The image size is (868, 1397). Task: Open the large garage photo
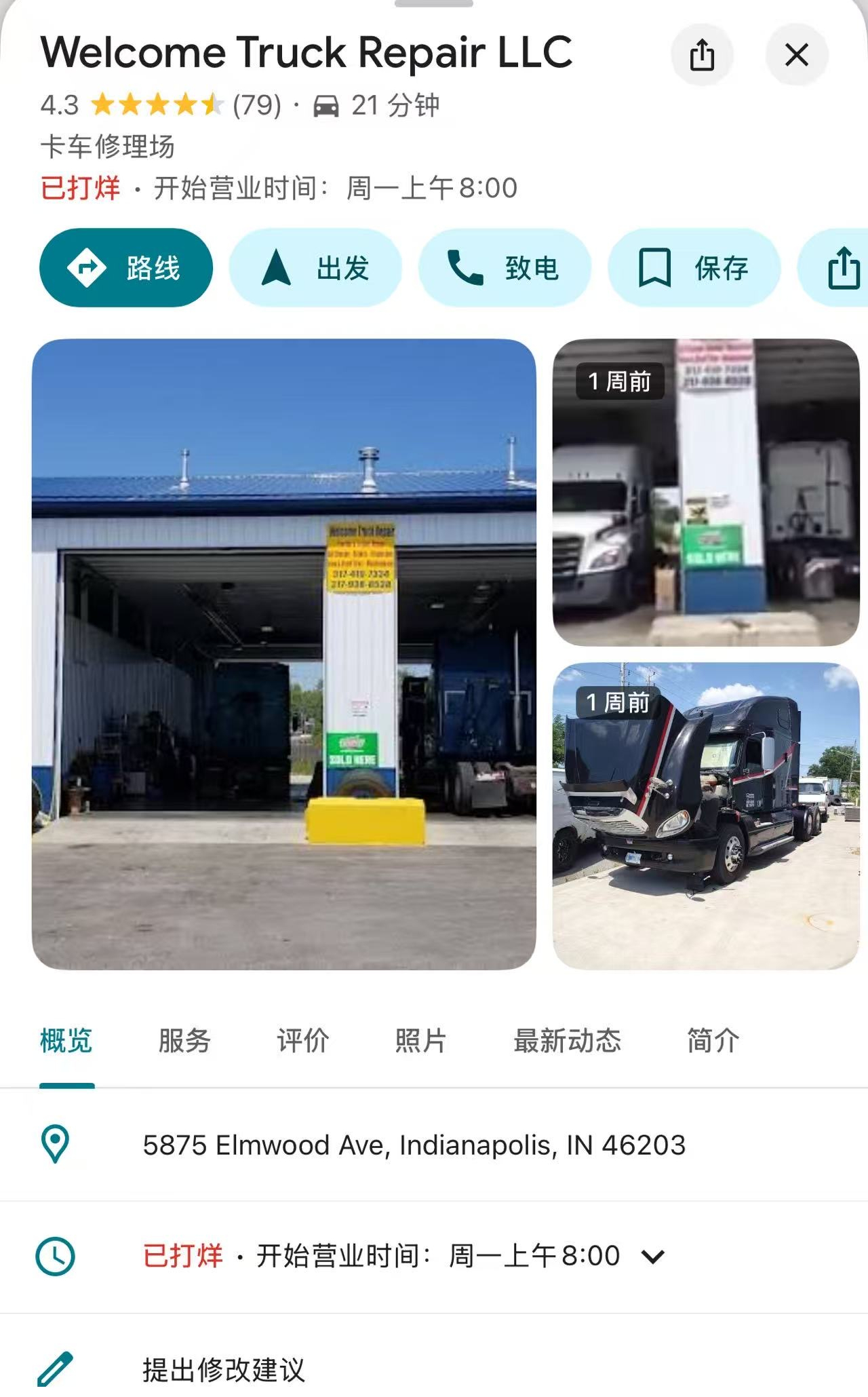283,654
